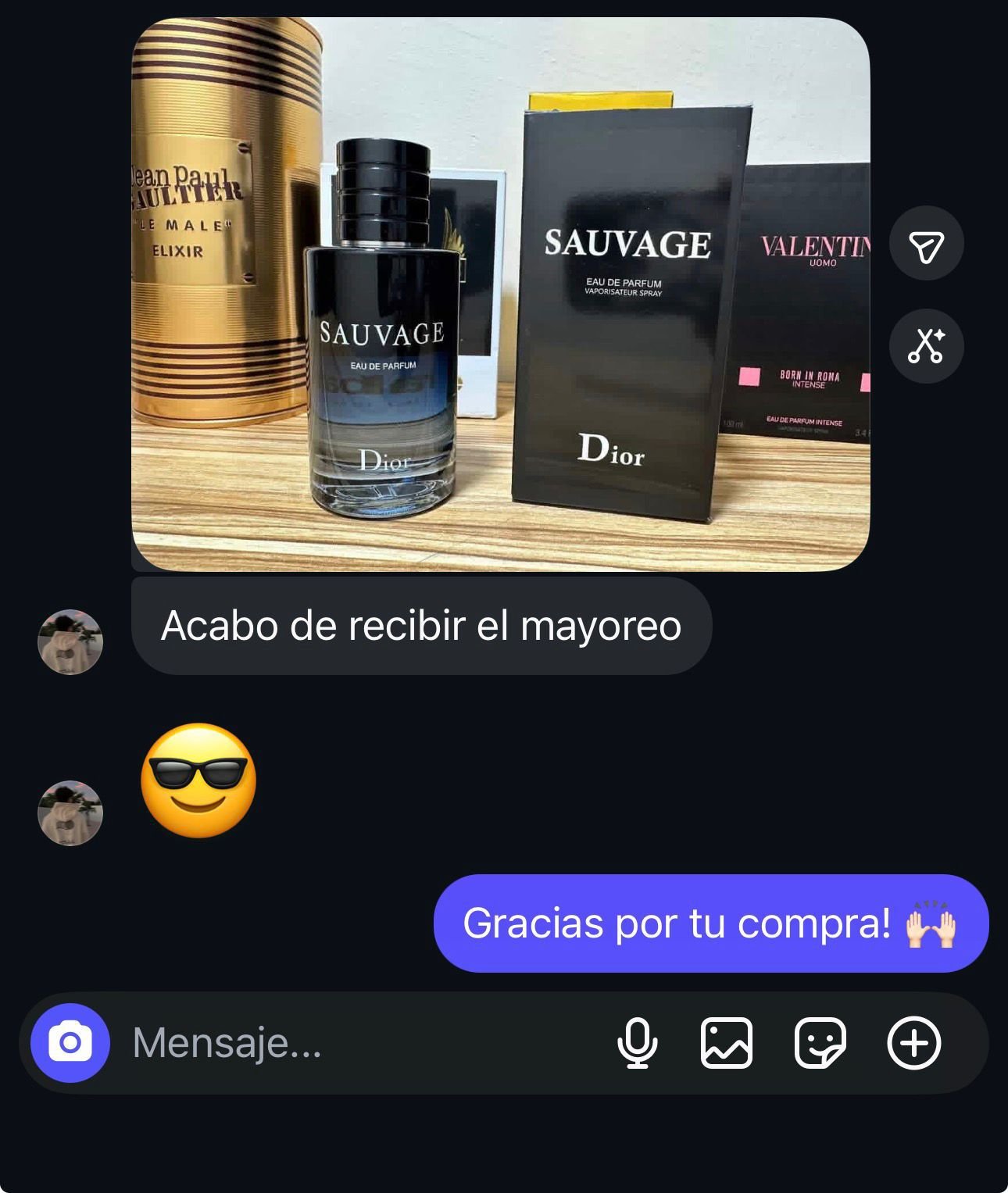Image resolution: width=1008 pixels, height=1193 pixels.
Task: Open the sticker picker
Action: 820,1043
